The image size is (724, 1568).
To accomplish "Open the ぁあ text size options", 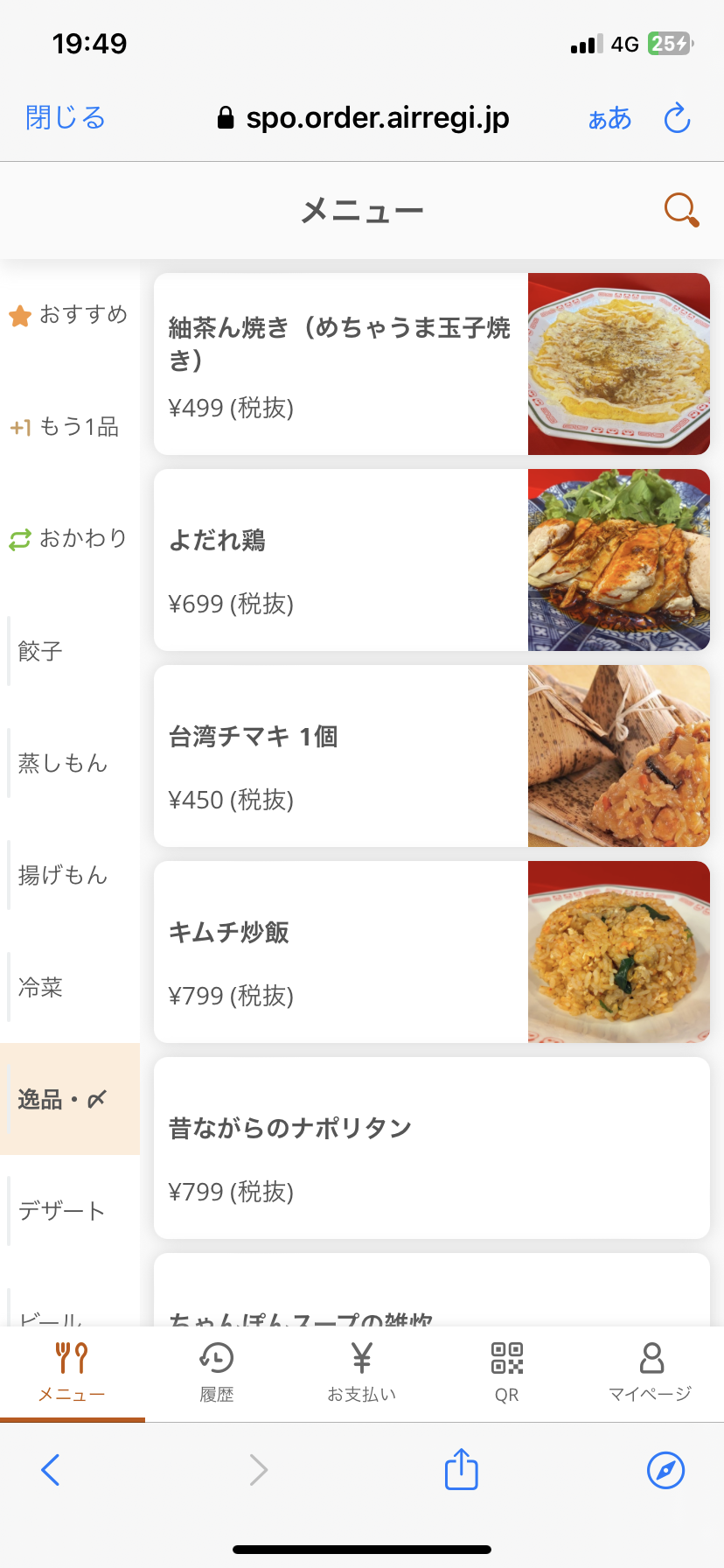I will (609, 118).
